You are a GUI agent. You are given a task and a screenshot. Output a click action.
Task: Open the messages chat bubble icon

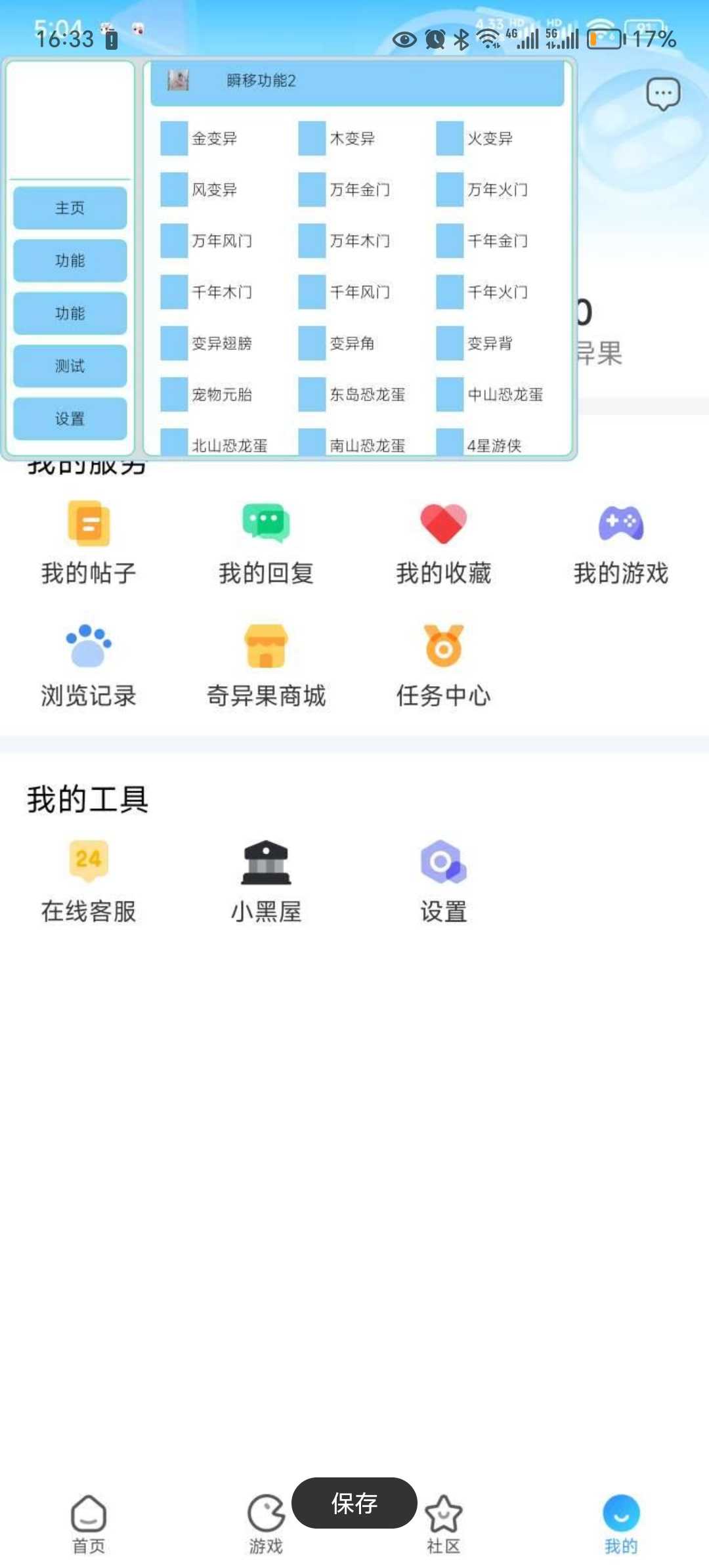[663, 95]
